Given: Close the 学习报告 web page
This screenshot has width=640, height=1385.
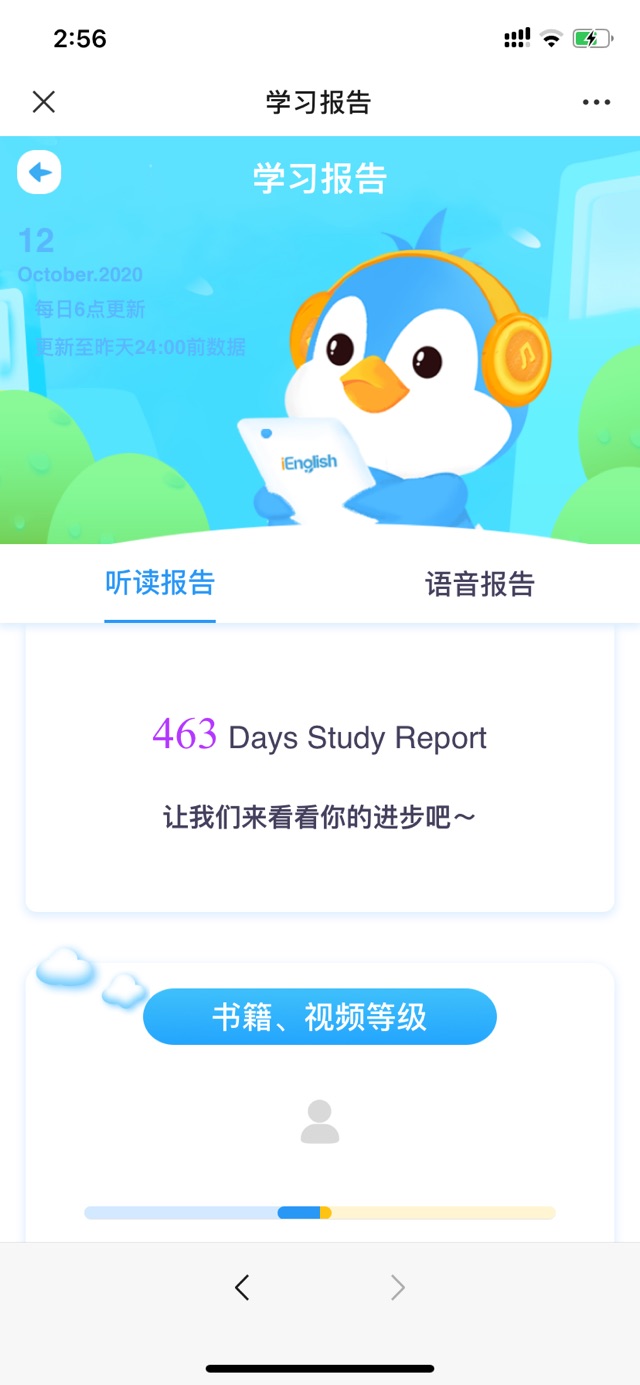Looking at the screenshot, I should tap(44, 102).
